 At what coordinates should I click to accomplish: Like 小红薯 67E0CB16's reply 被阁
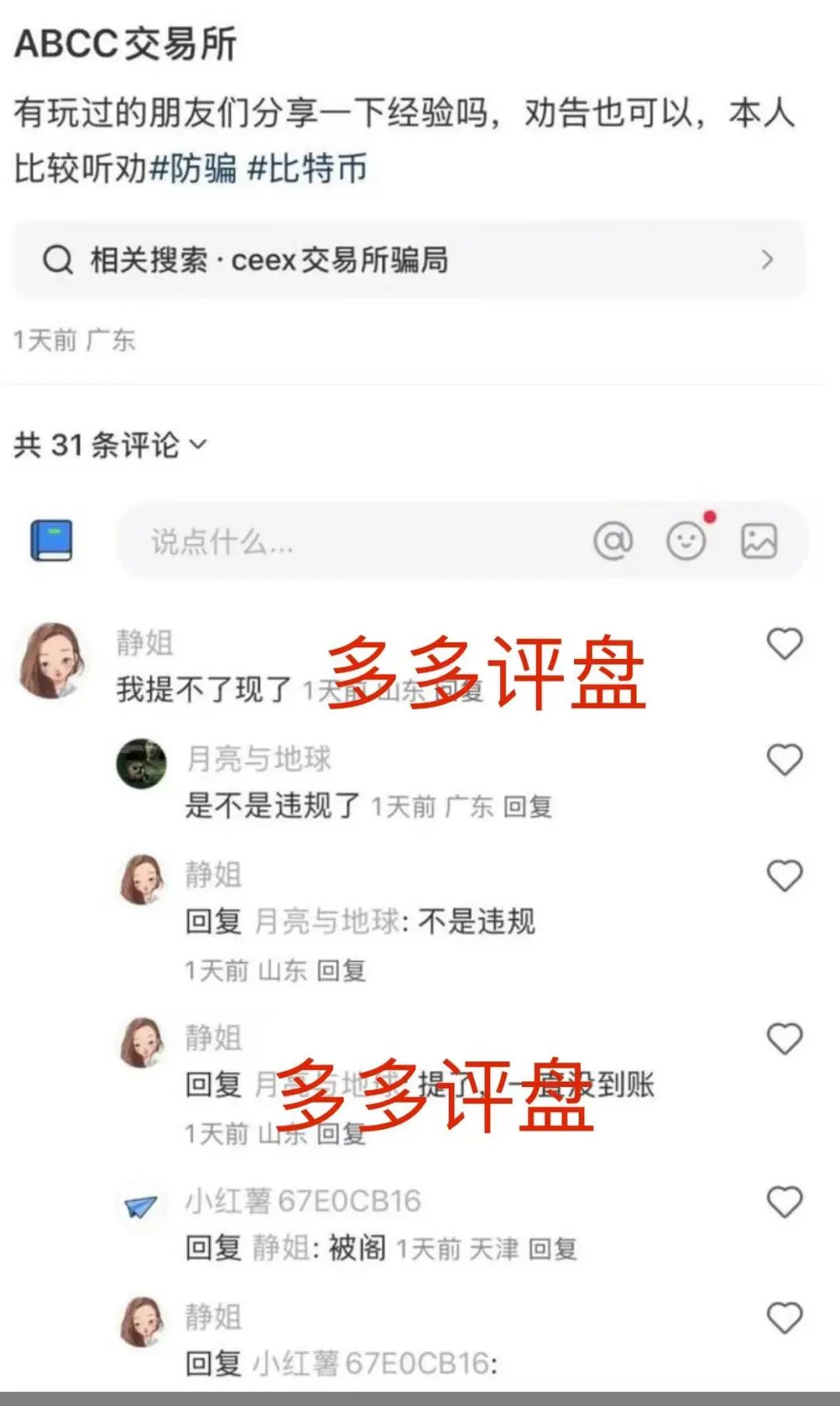(x=786, y=1202)
